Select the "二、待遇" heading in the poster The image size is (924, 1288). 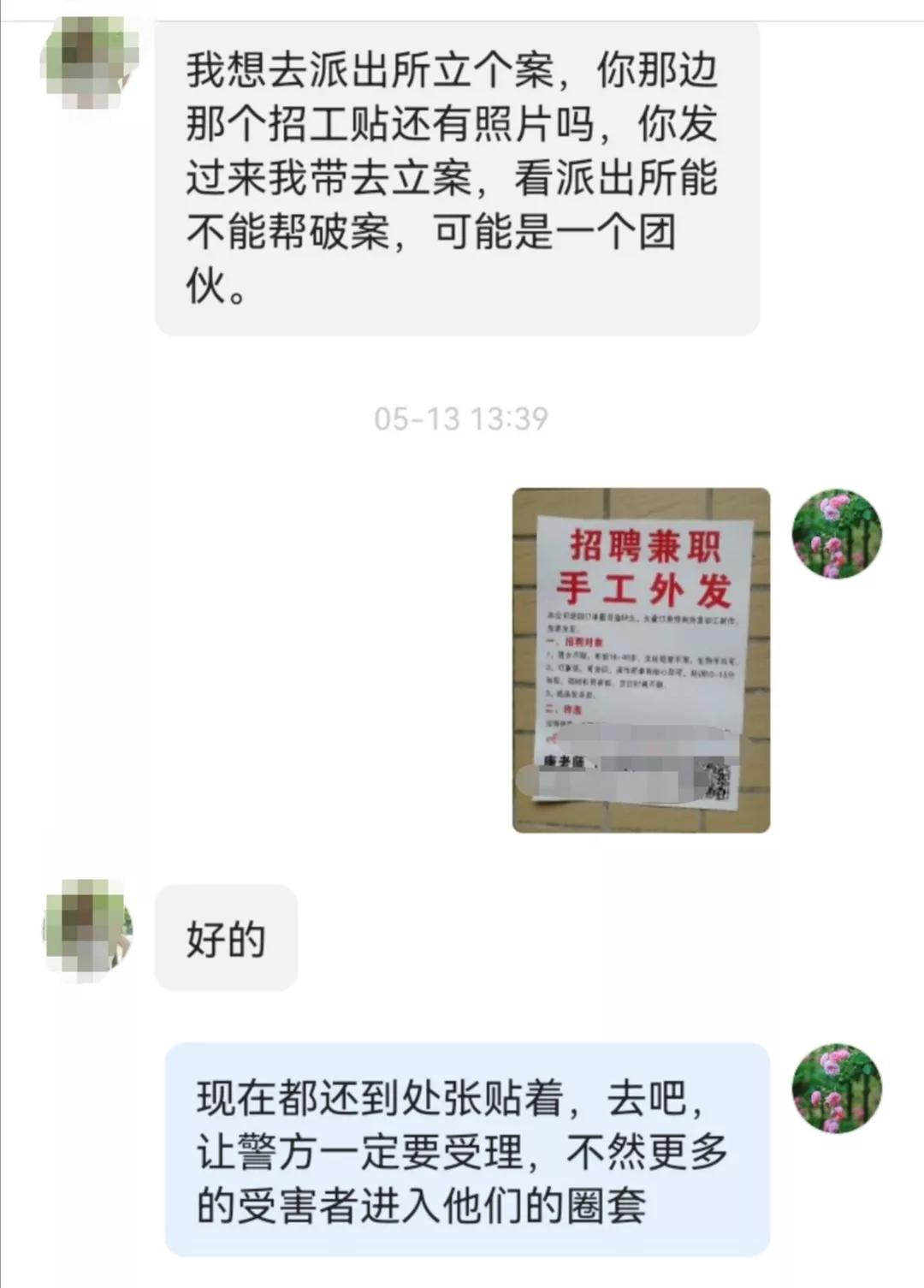[x=565, y=708]
